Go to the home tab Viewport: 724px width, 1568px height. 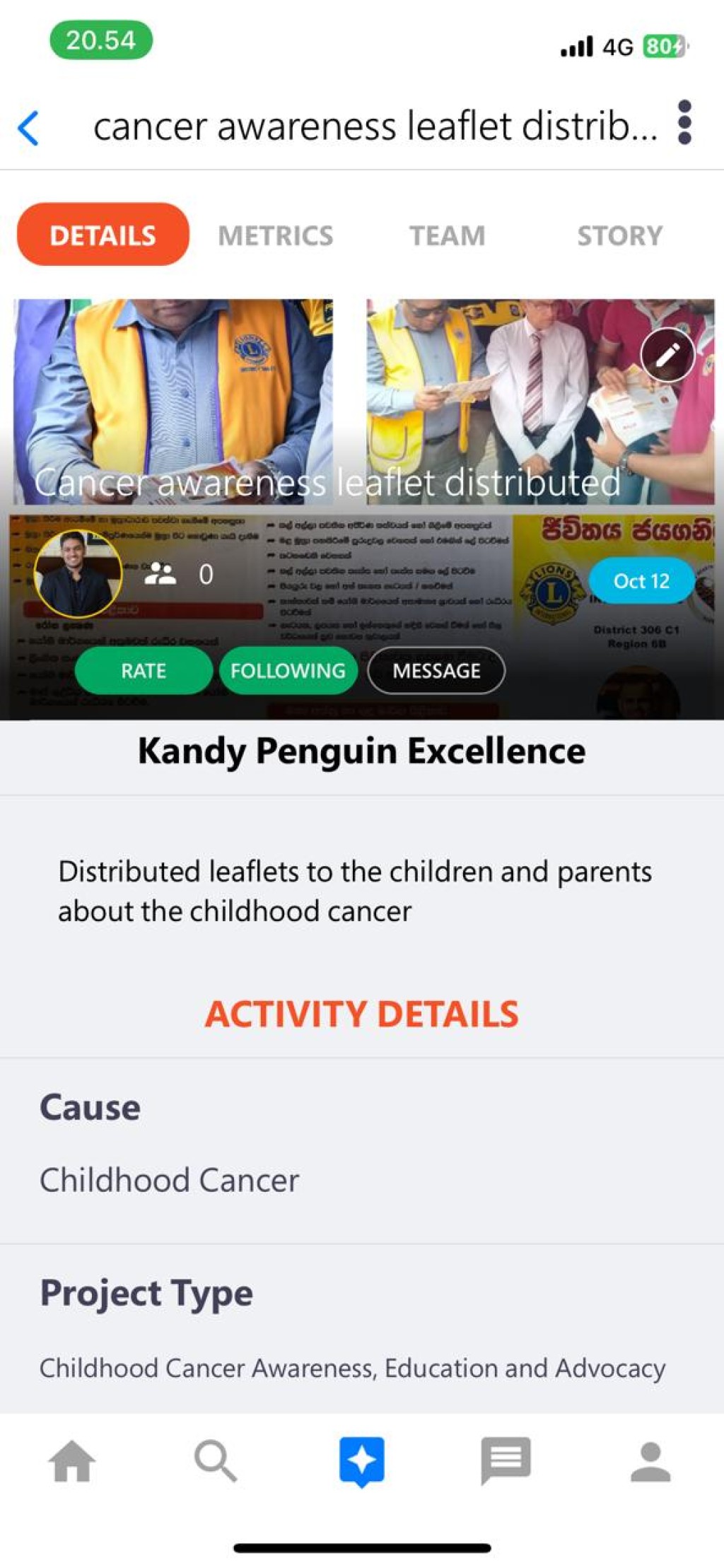coord(71,1461)
